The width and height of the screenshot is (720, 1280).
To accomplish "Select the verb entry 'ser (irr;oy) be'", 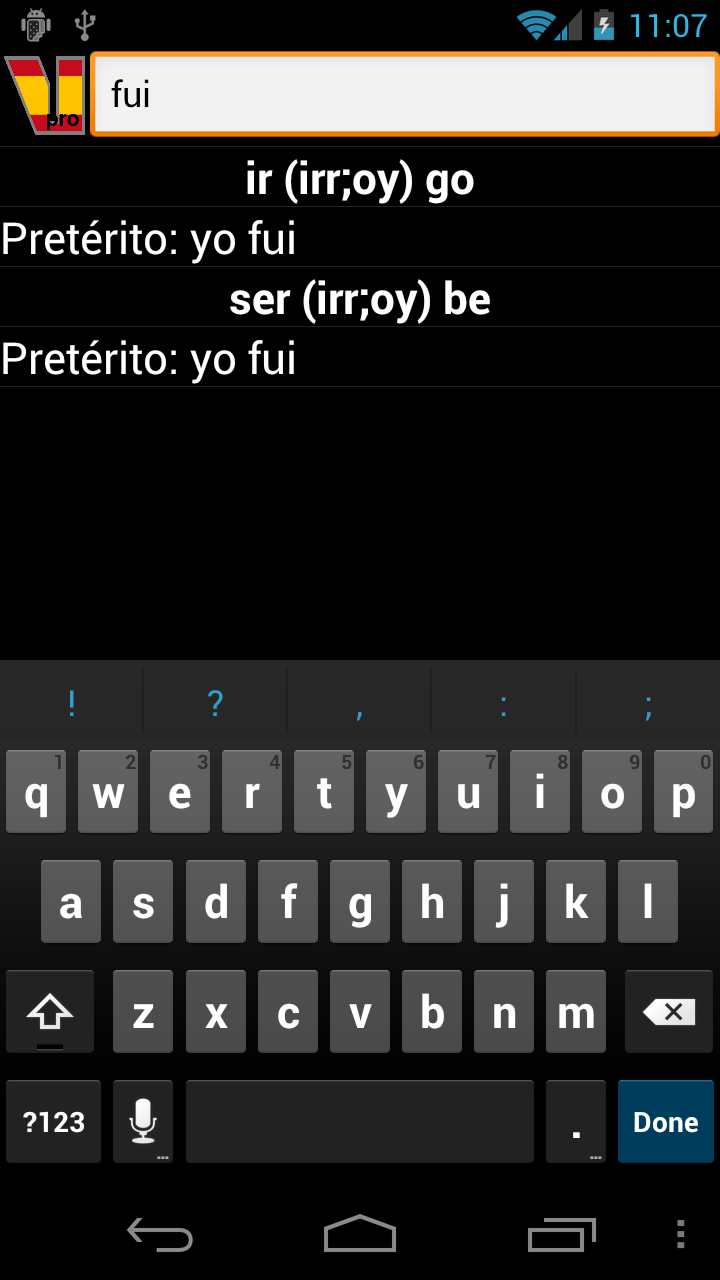I will 360,297.
